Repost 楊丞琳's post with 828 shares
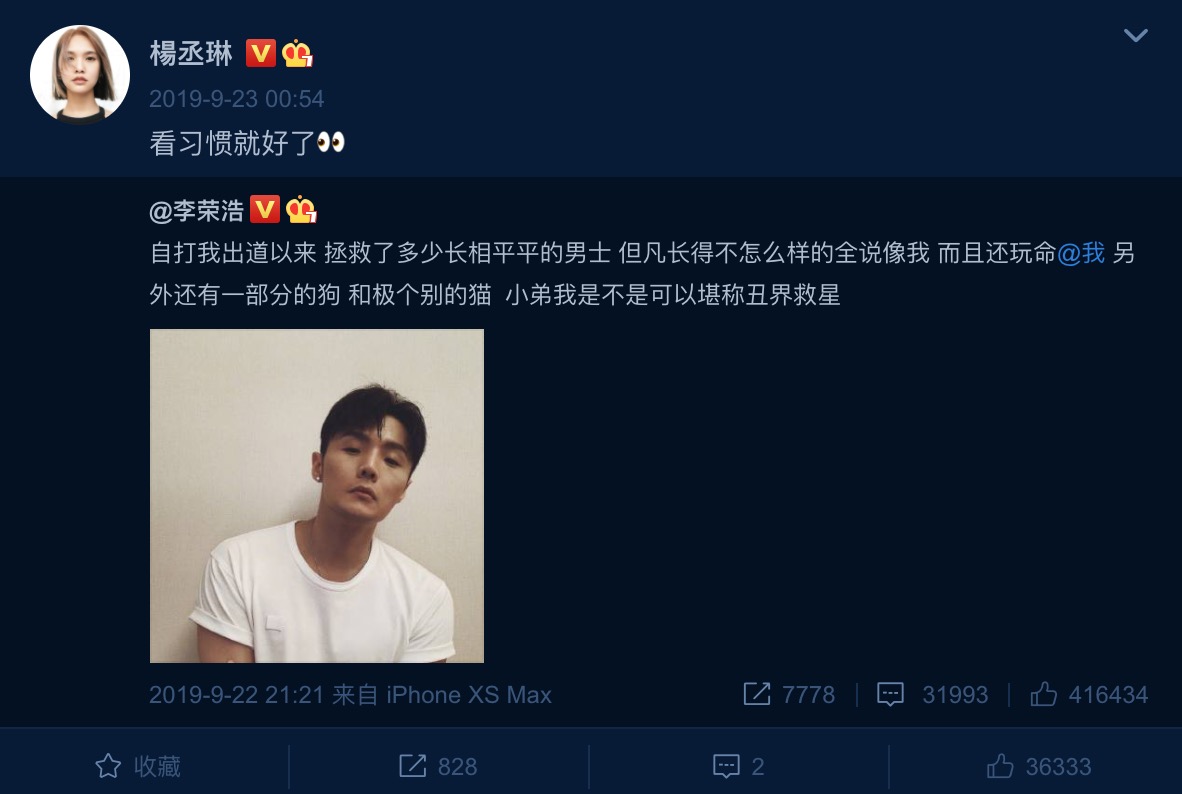 (438, 767)
